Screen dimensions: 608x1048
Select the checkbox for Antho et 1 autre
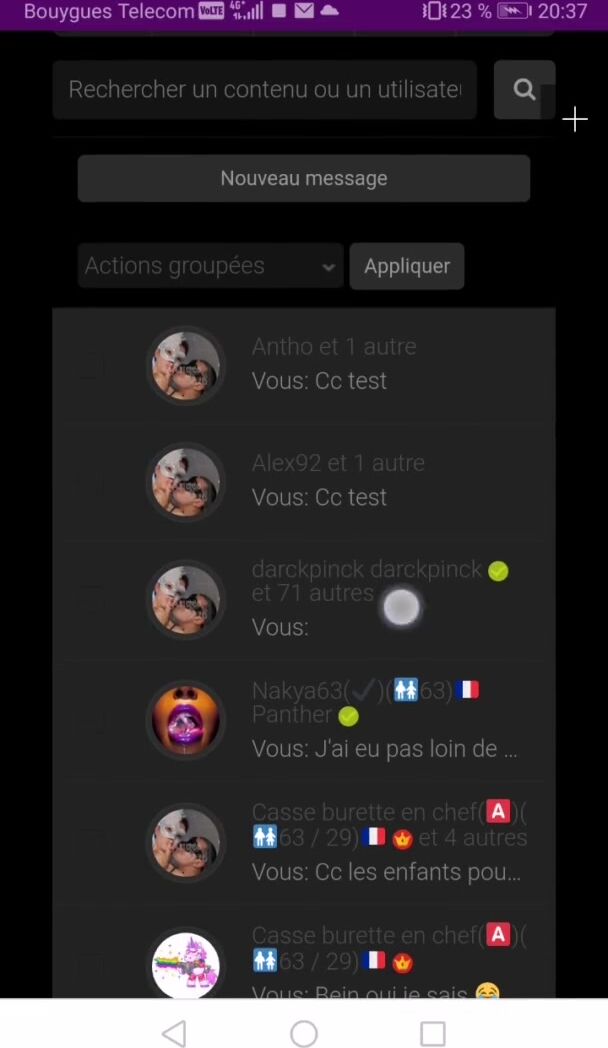click(x=91, y=366)
